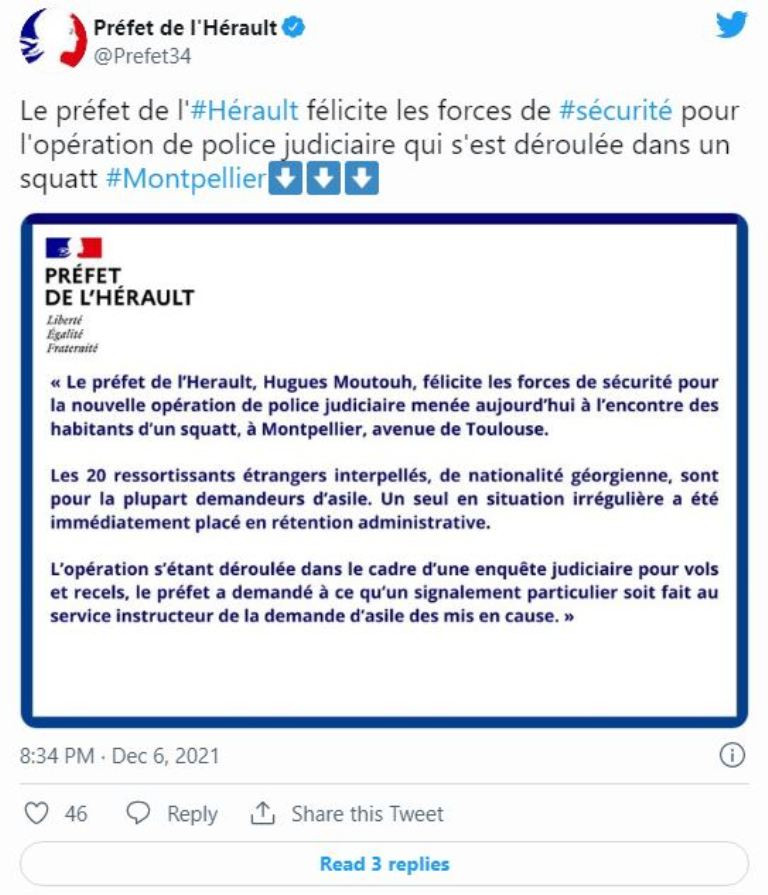Tap the Préfet de l'Hérault profile avatar
The image size is (768, 895).
(x=52, y=38)
